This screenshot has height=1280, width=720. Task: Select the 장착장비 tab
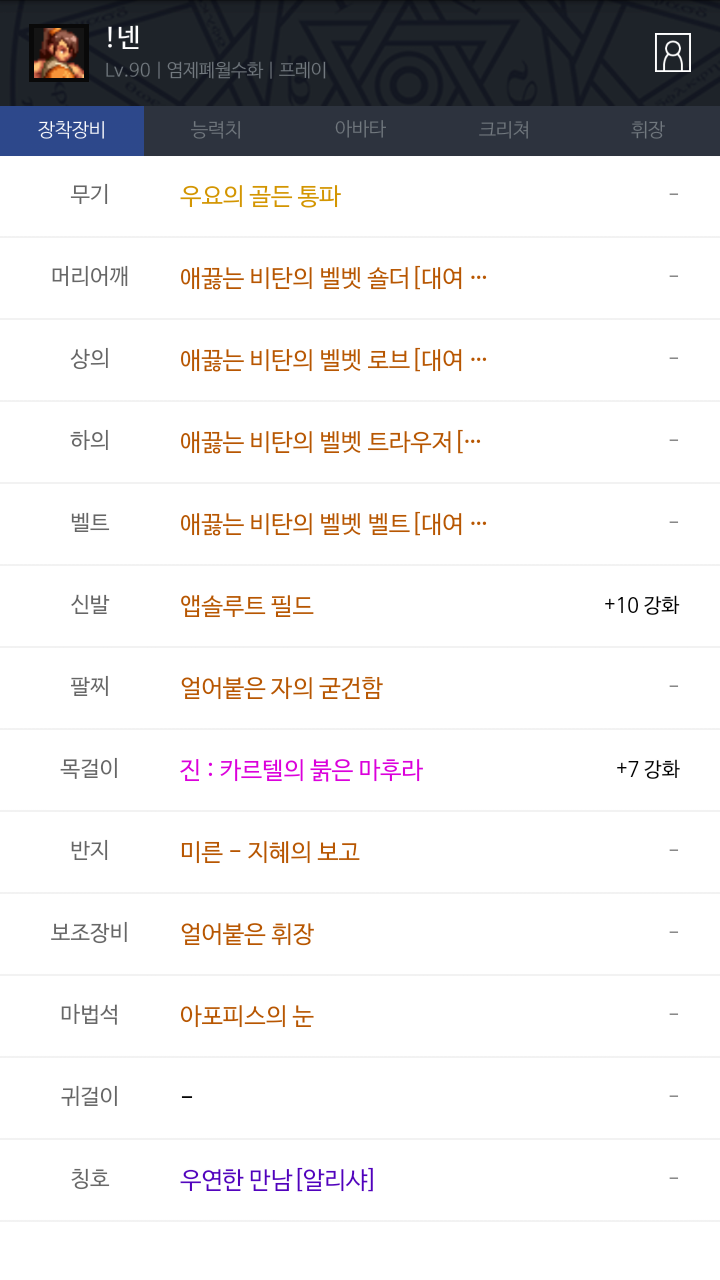point(72,130)
